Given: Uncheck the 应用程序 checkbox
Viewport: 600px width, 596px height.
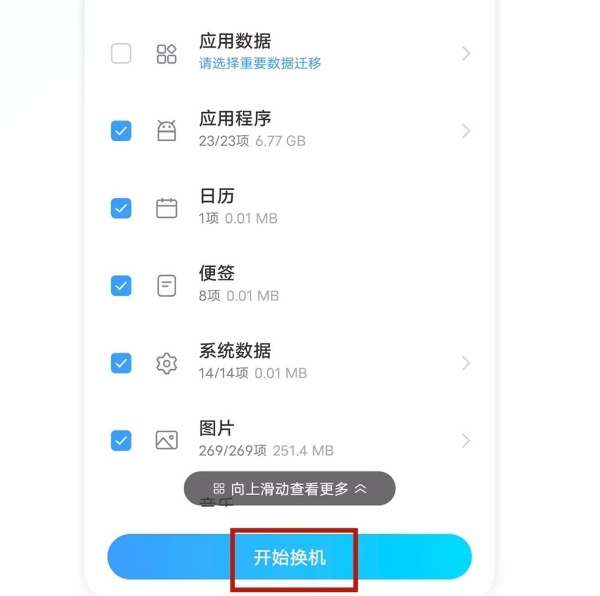Looking at the screenshot, I should (121, 130).
